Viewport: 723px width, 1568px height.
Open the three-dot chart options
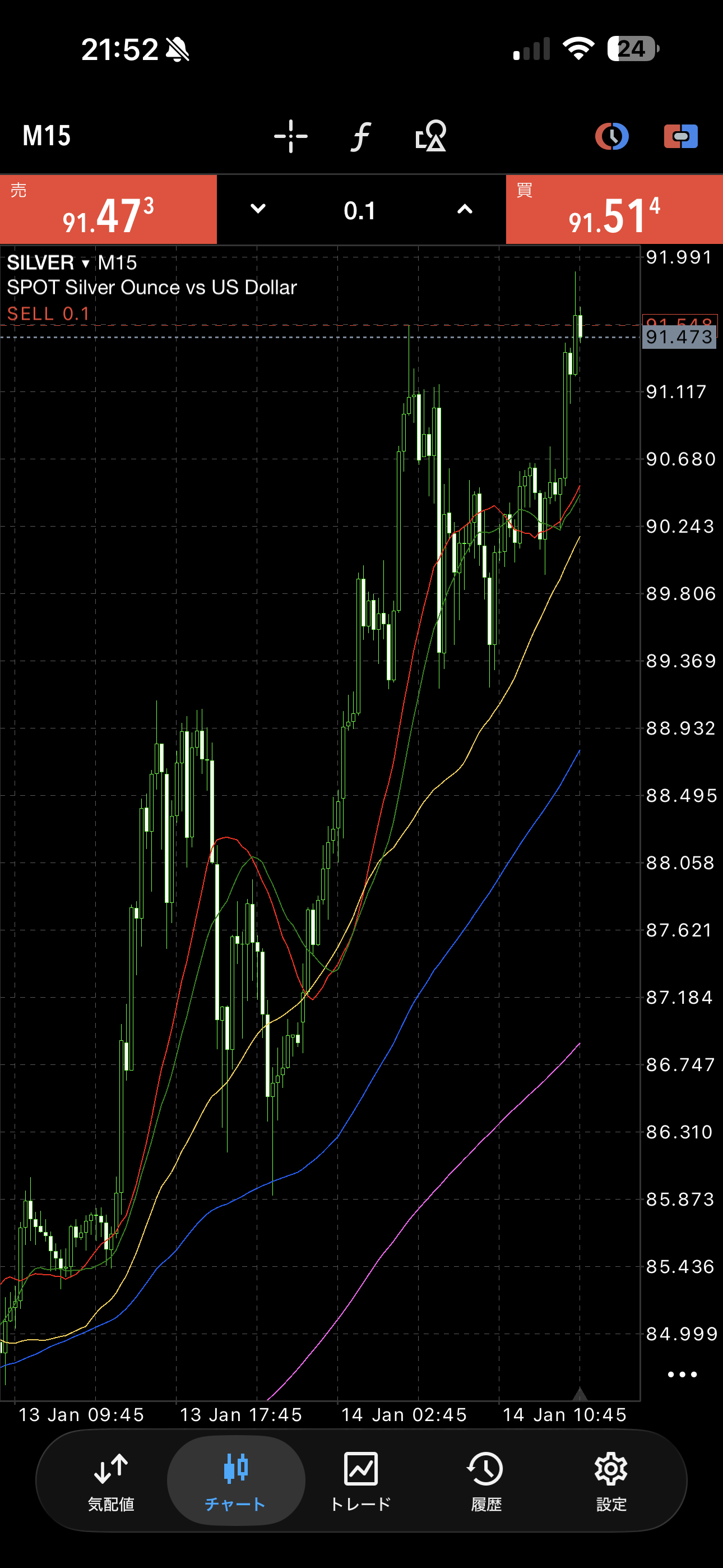point(682,1374)
